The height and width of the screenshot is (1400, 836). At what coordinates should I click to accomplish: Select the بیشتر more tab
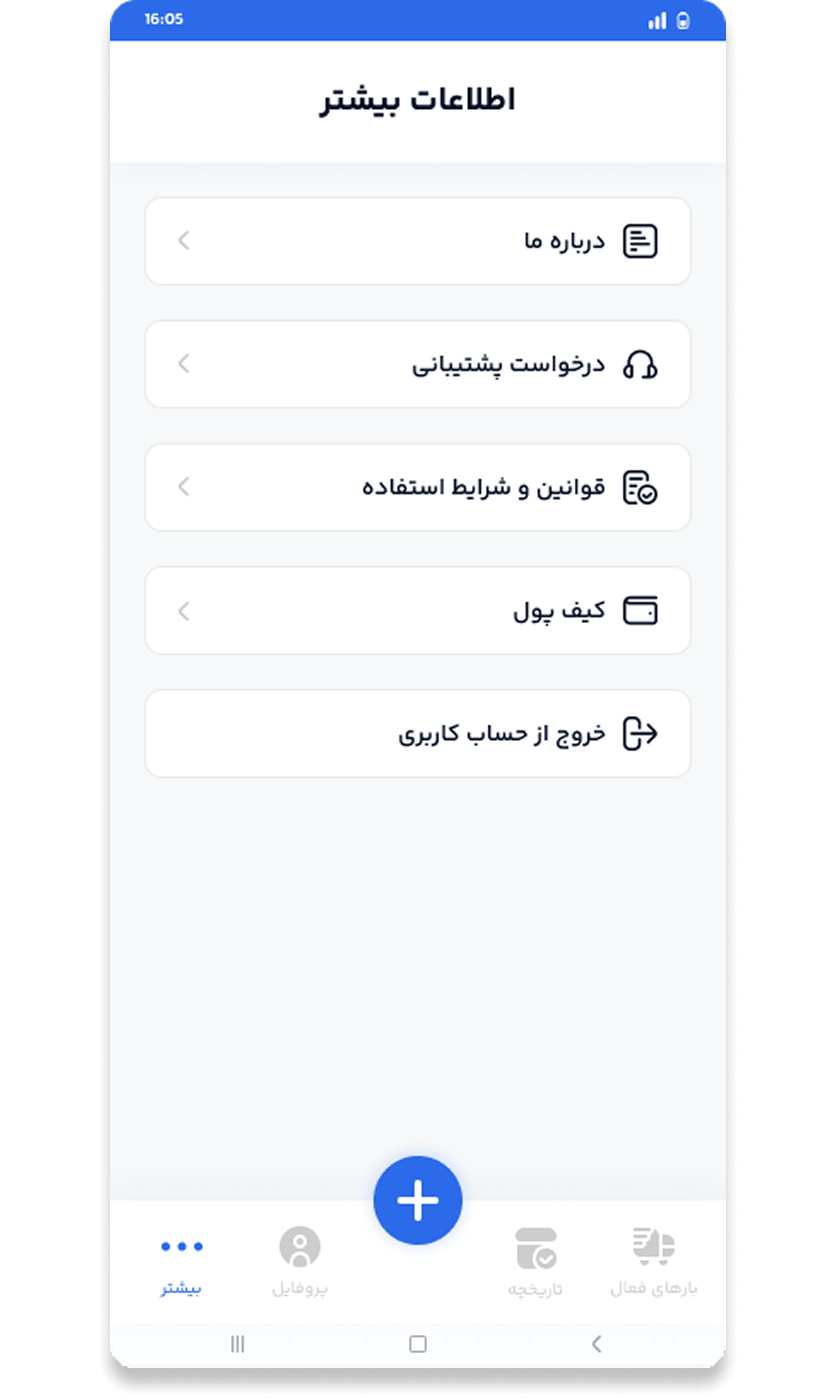(182, 1262)
